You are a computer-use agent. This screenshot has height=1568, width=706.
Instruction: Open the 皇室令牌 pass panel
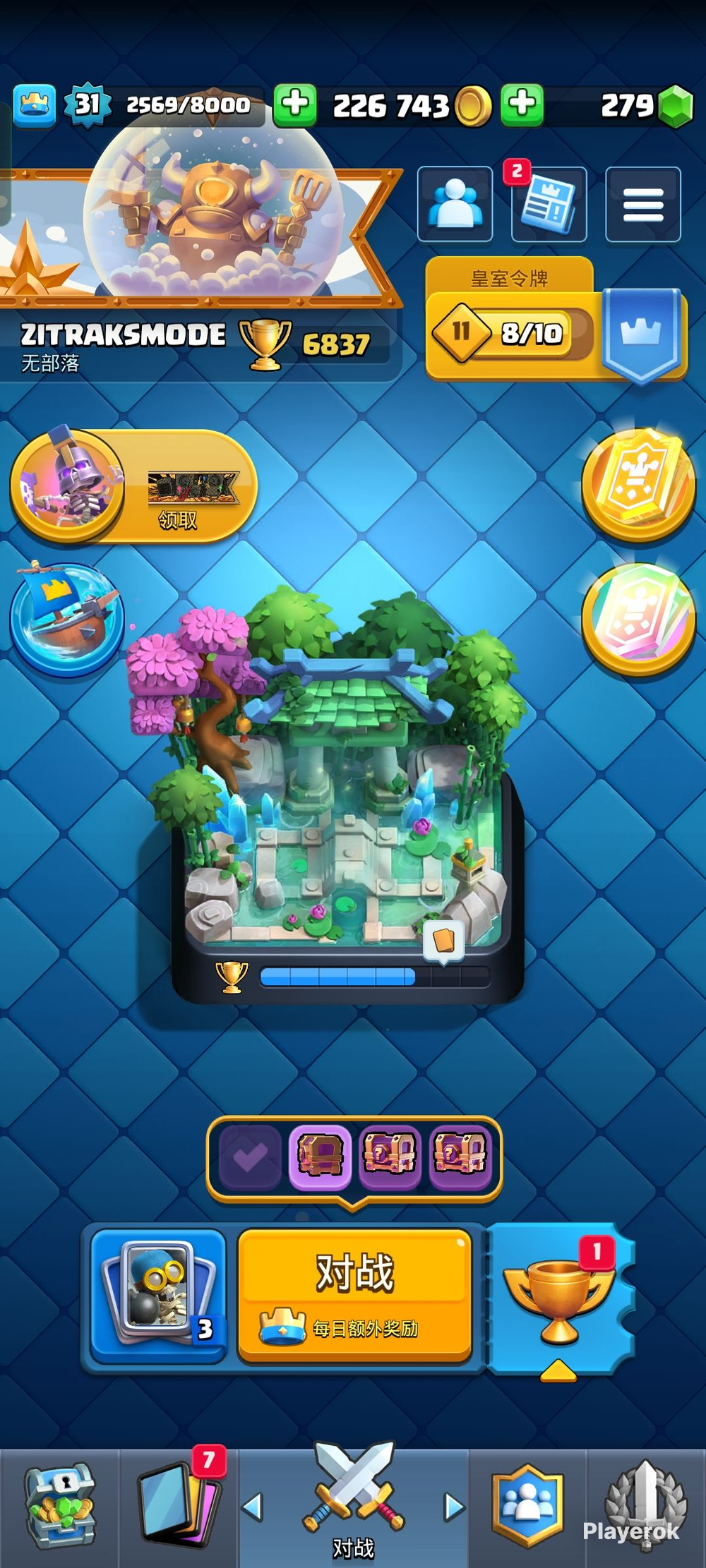point(556,320)
